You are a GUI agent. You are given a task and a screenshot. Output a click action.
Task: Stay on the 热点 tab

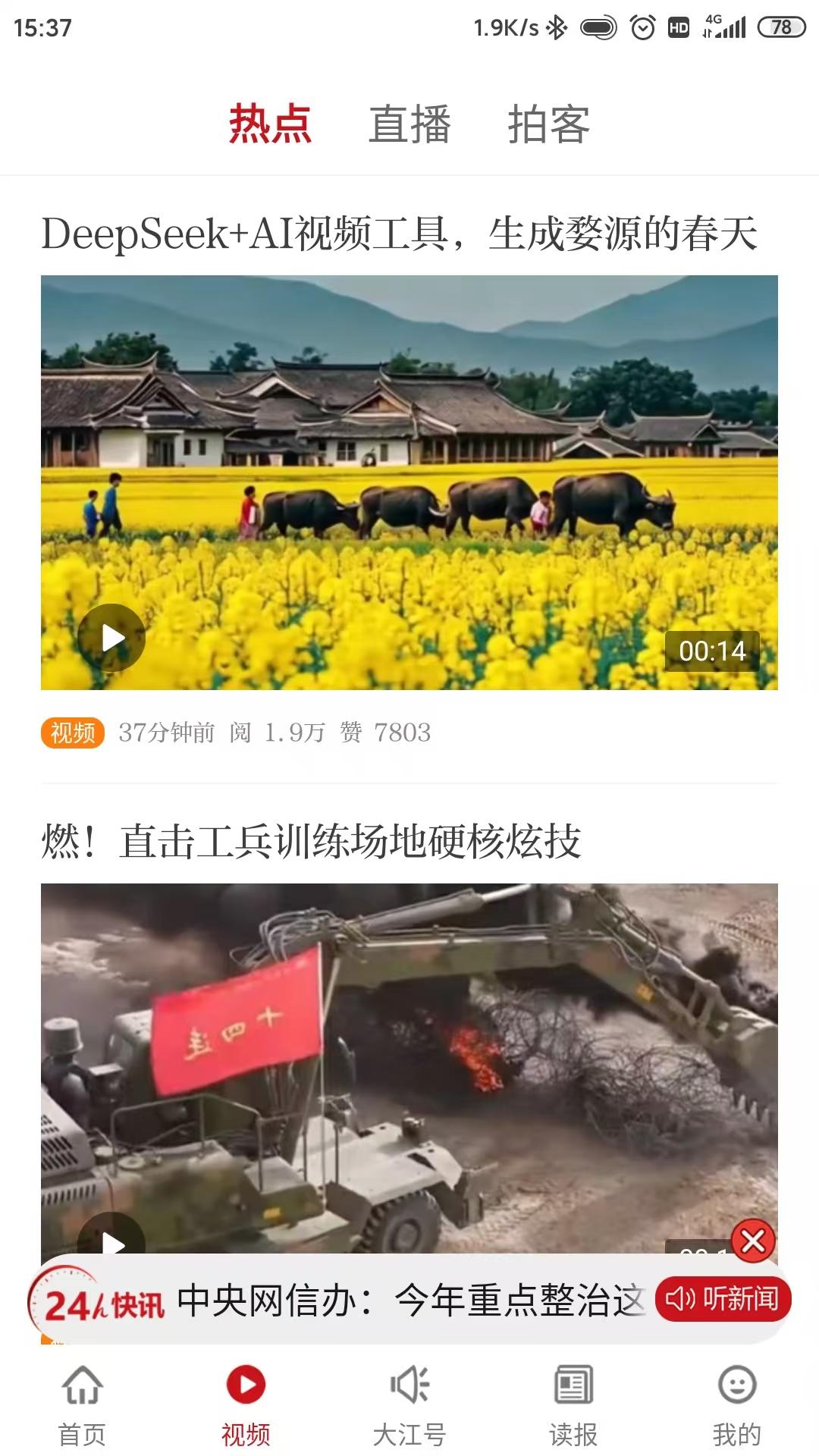coord(269,126)
